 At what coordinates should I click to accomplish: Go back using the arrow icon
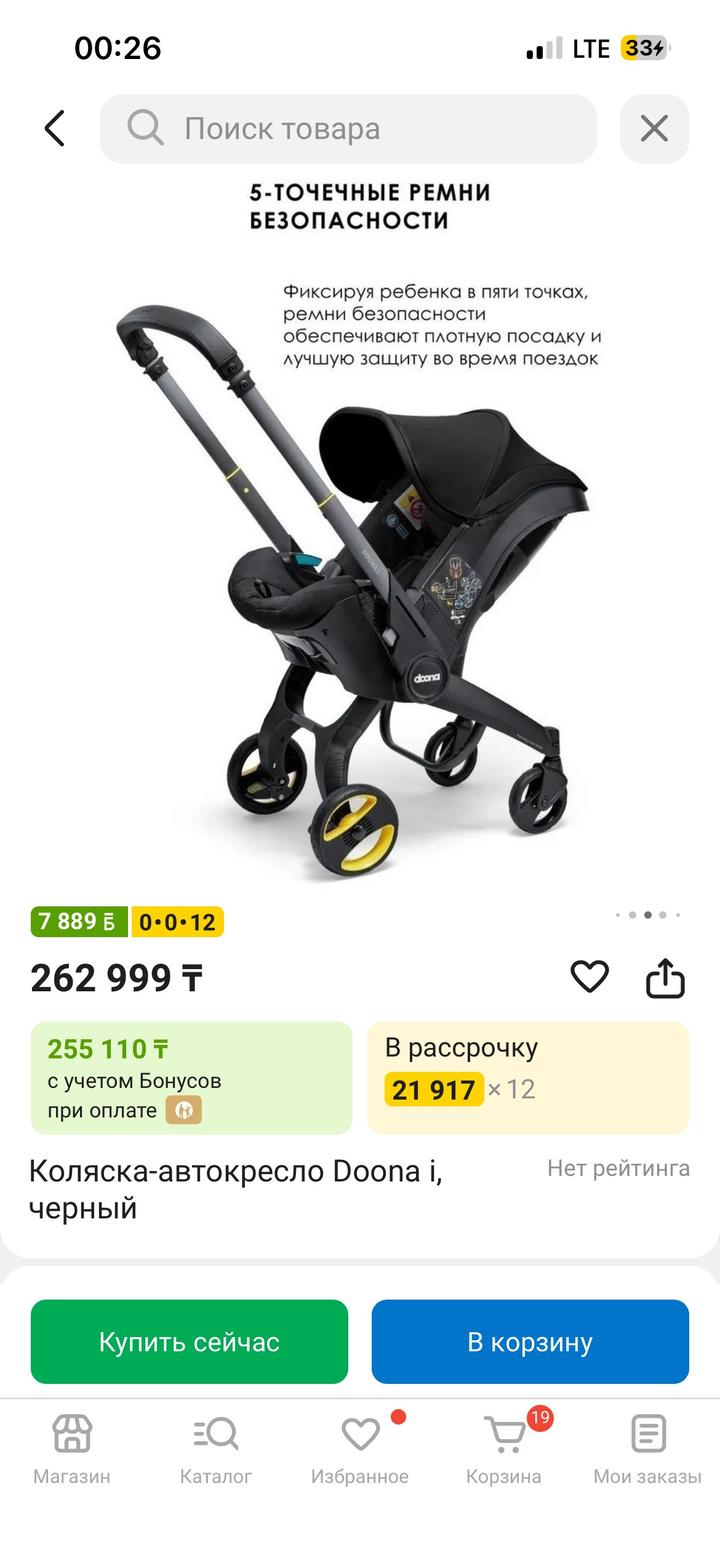[x=55, y=129]
